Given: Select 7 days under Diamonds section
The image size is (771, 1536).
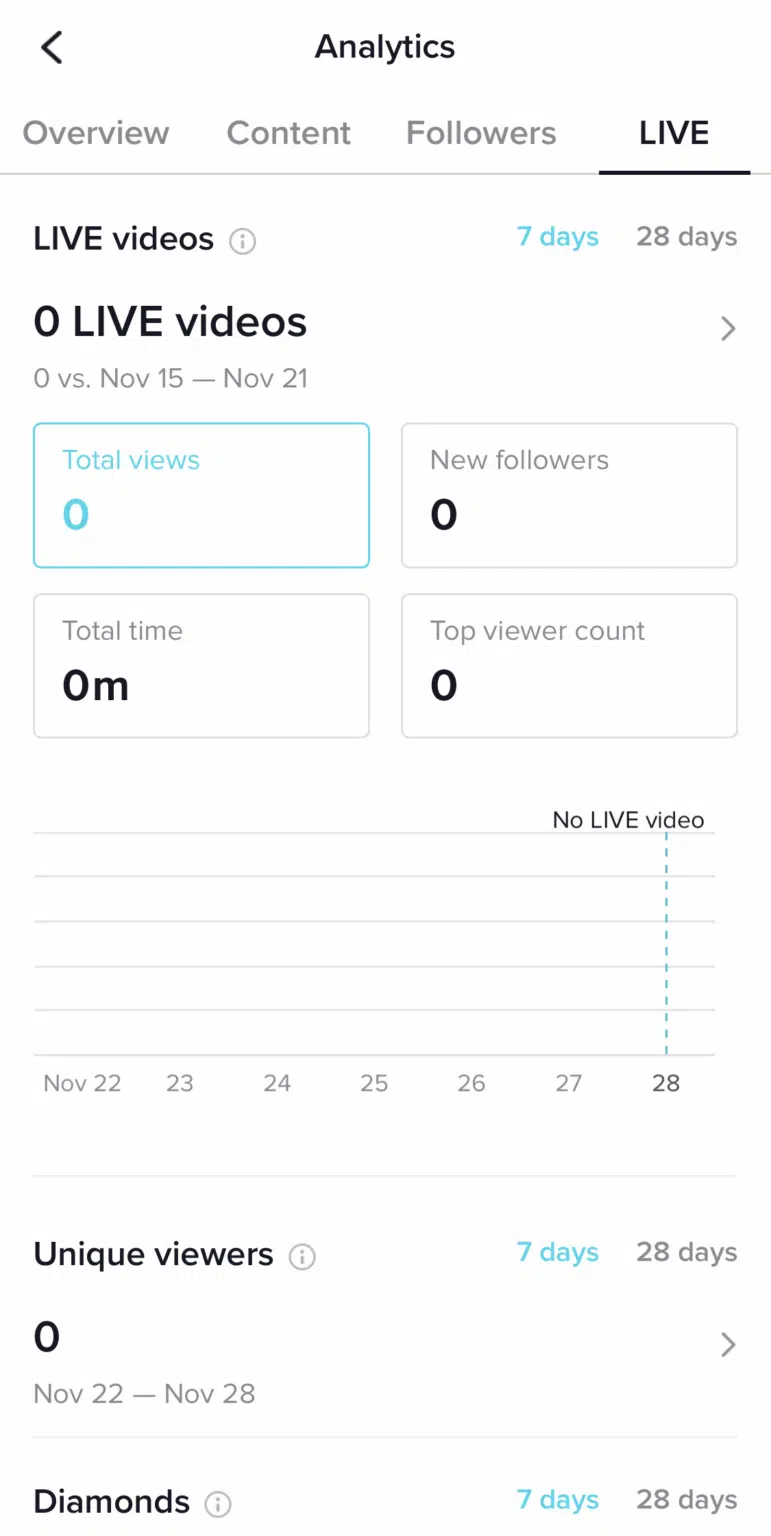Looking at the screenshot, I should (x=557, y=1500).
